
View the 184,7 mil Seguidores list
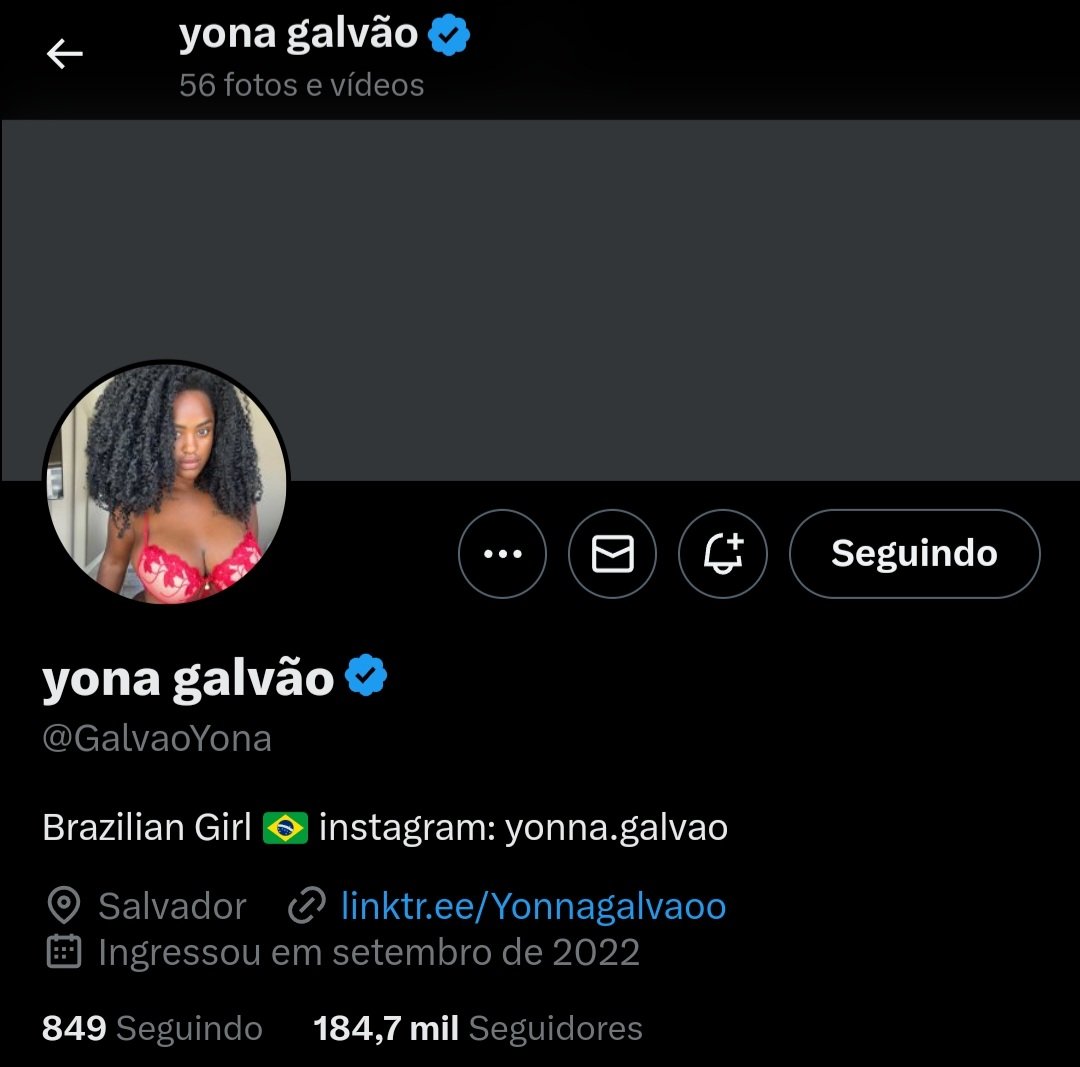(477, 1028)
